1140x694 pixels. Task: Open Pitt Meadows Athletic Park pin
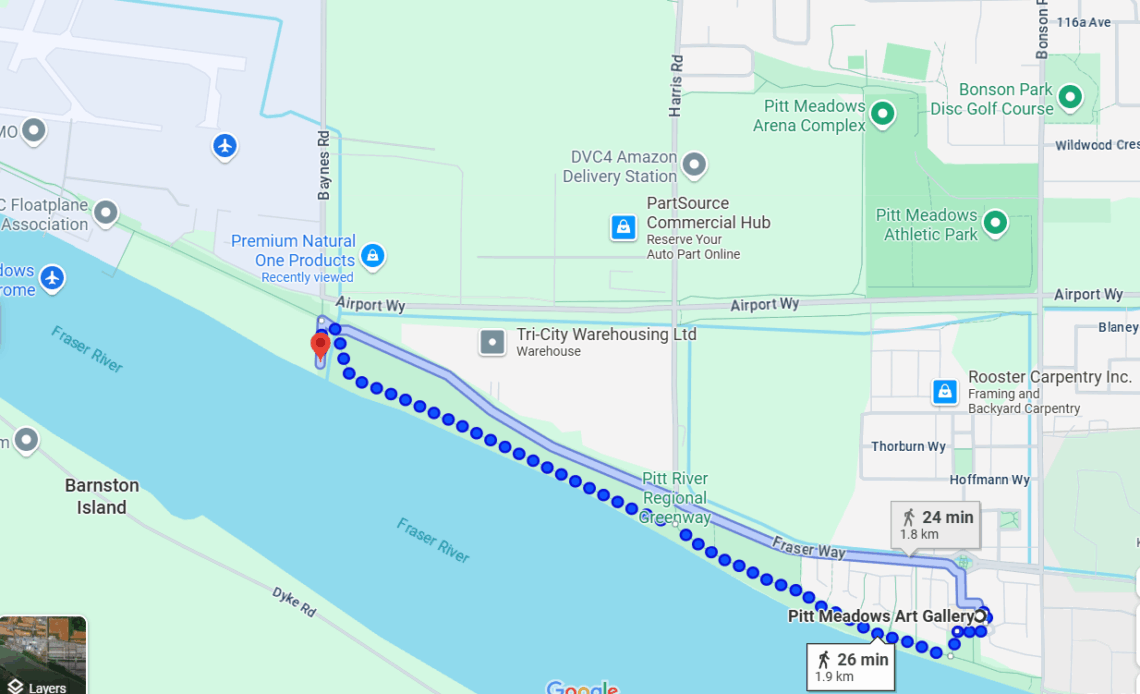tap(995, 223)
